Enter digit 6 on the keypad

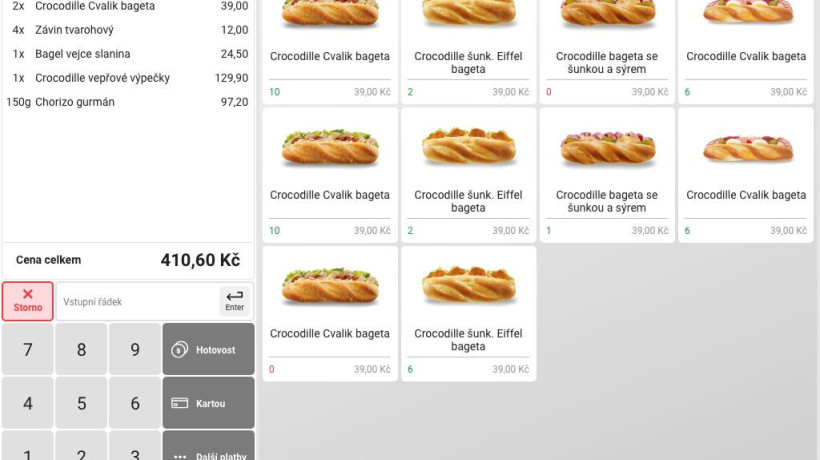[x=135, y=403]
